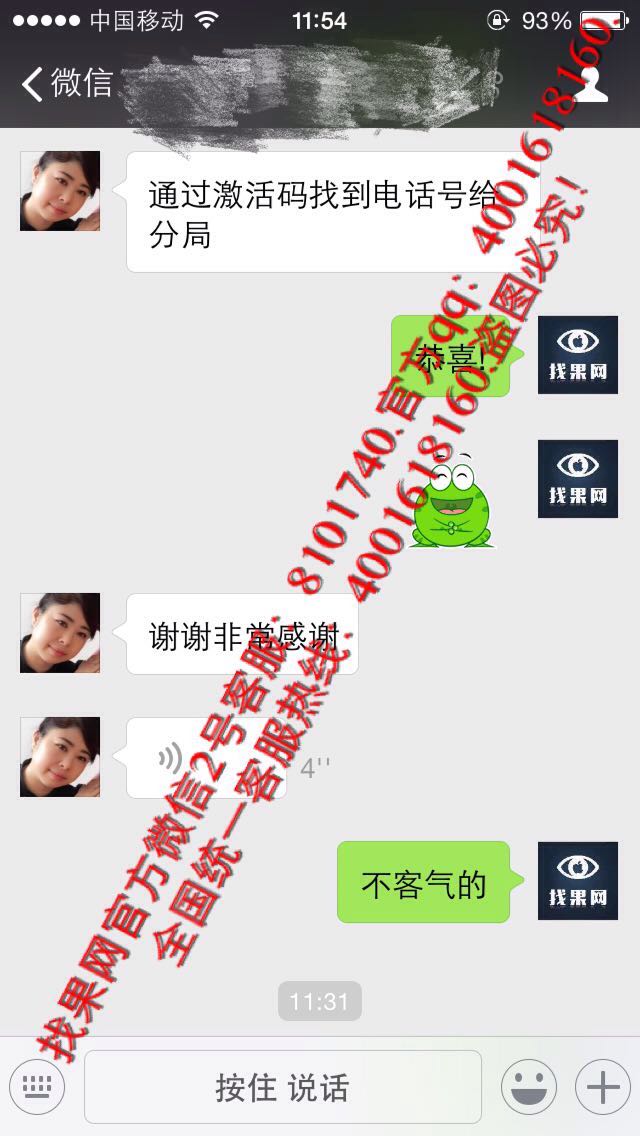The image size is (640, 1136).
Task: Play the 4-second voice message
Action: click(x=207, y=758)
